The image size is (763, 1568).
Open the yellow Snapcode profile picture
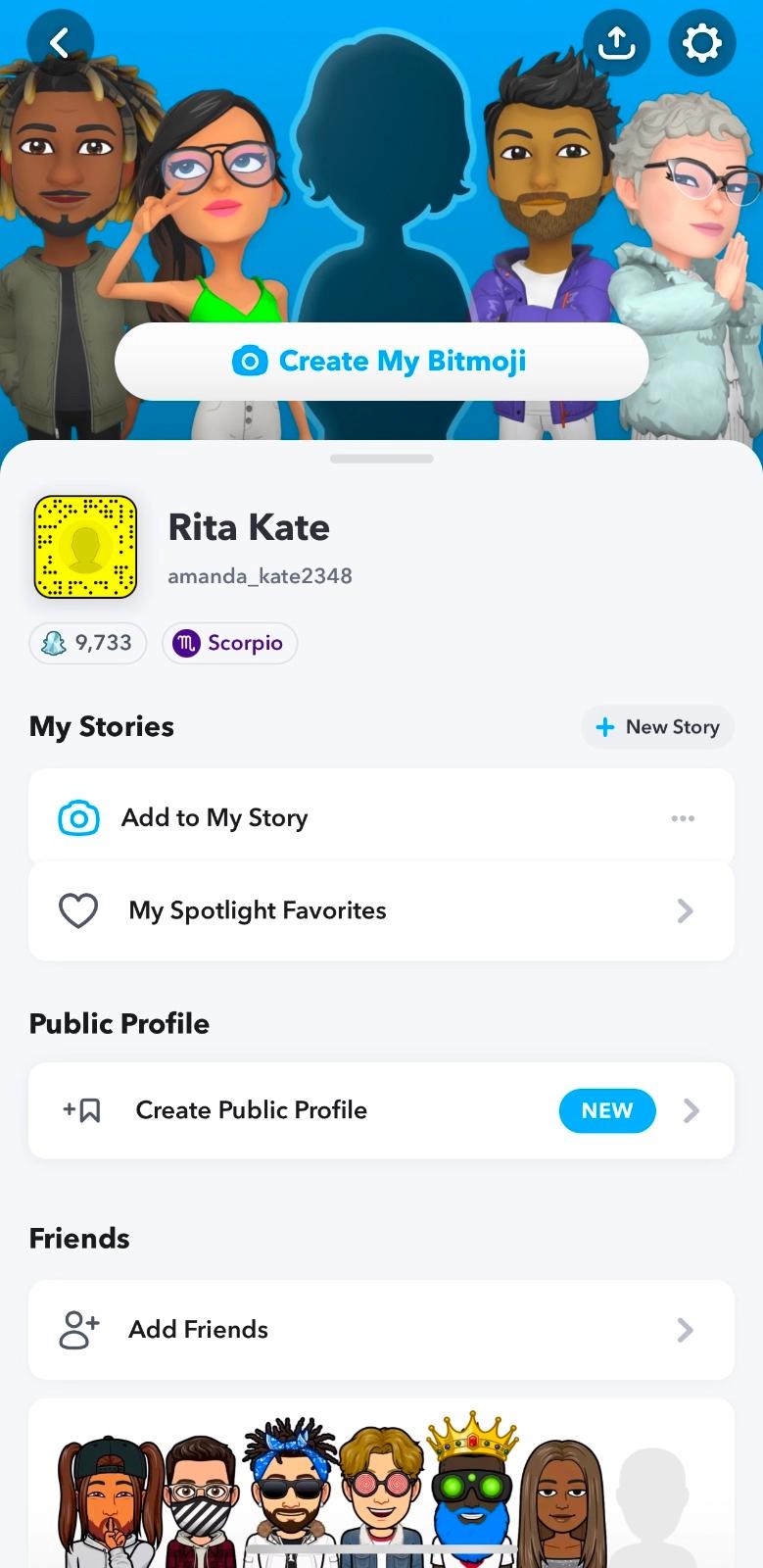point(86,547)
